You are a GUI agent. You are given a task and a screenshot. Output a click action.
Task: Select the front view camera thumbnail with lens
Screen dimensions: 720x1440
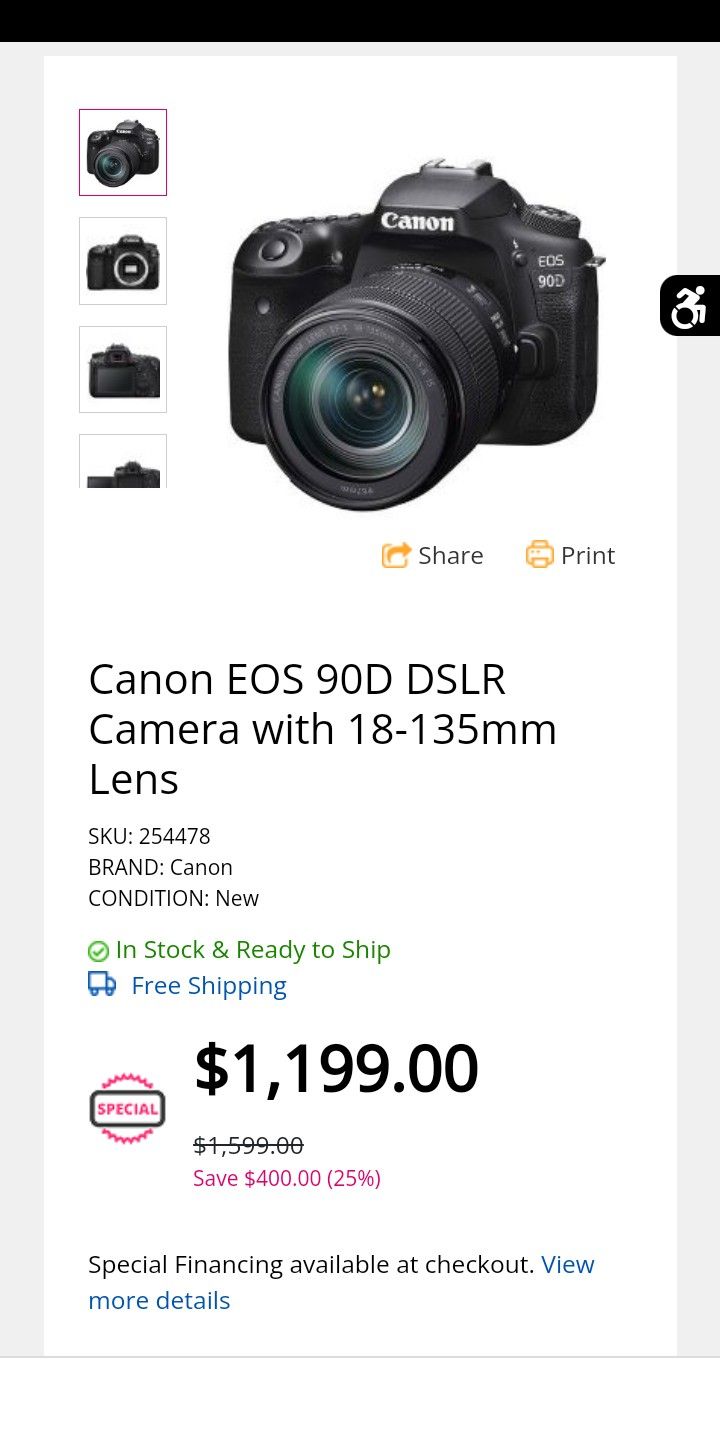pos(123,152)
